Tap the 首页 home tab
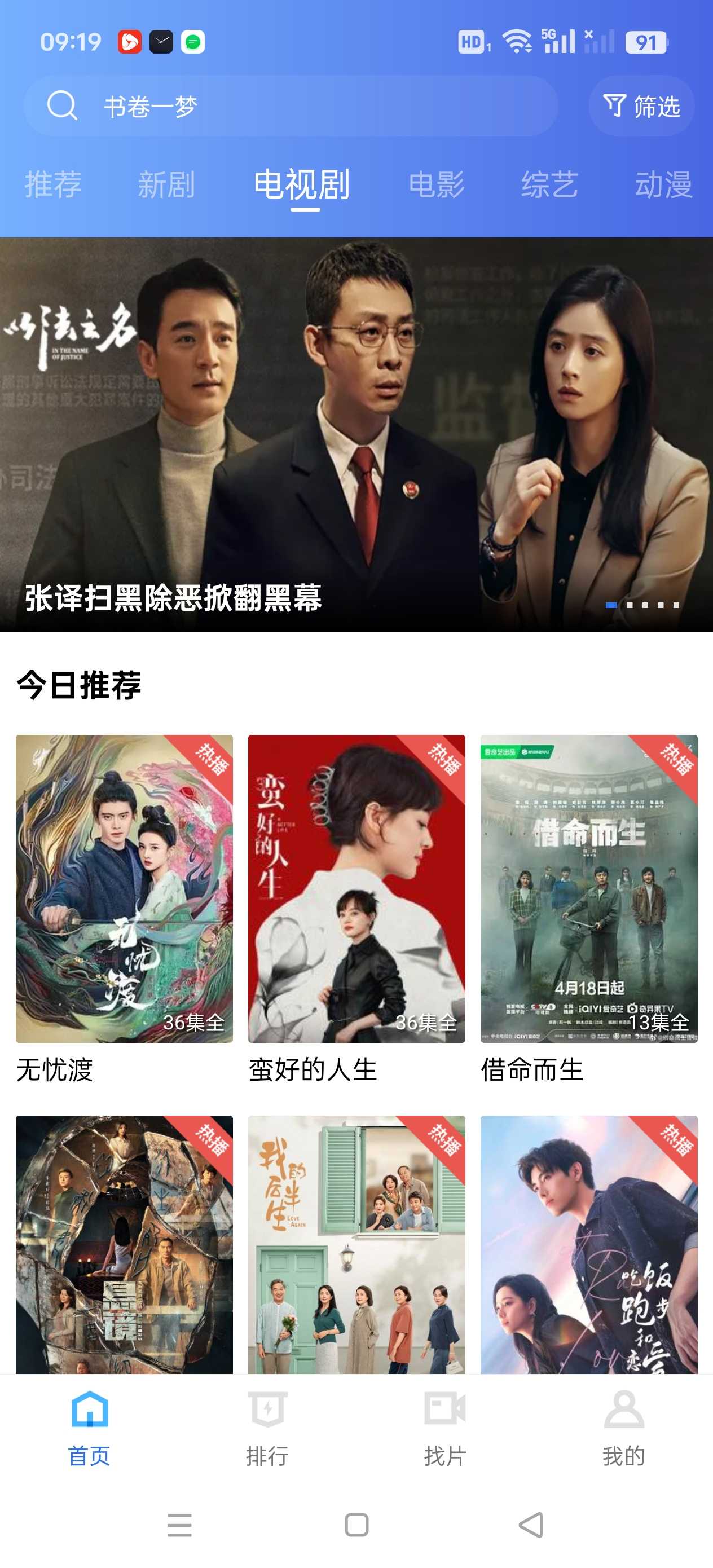 (x=90, y=1429)
